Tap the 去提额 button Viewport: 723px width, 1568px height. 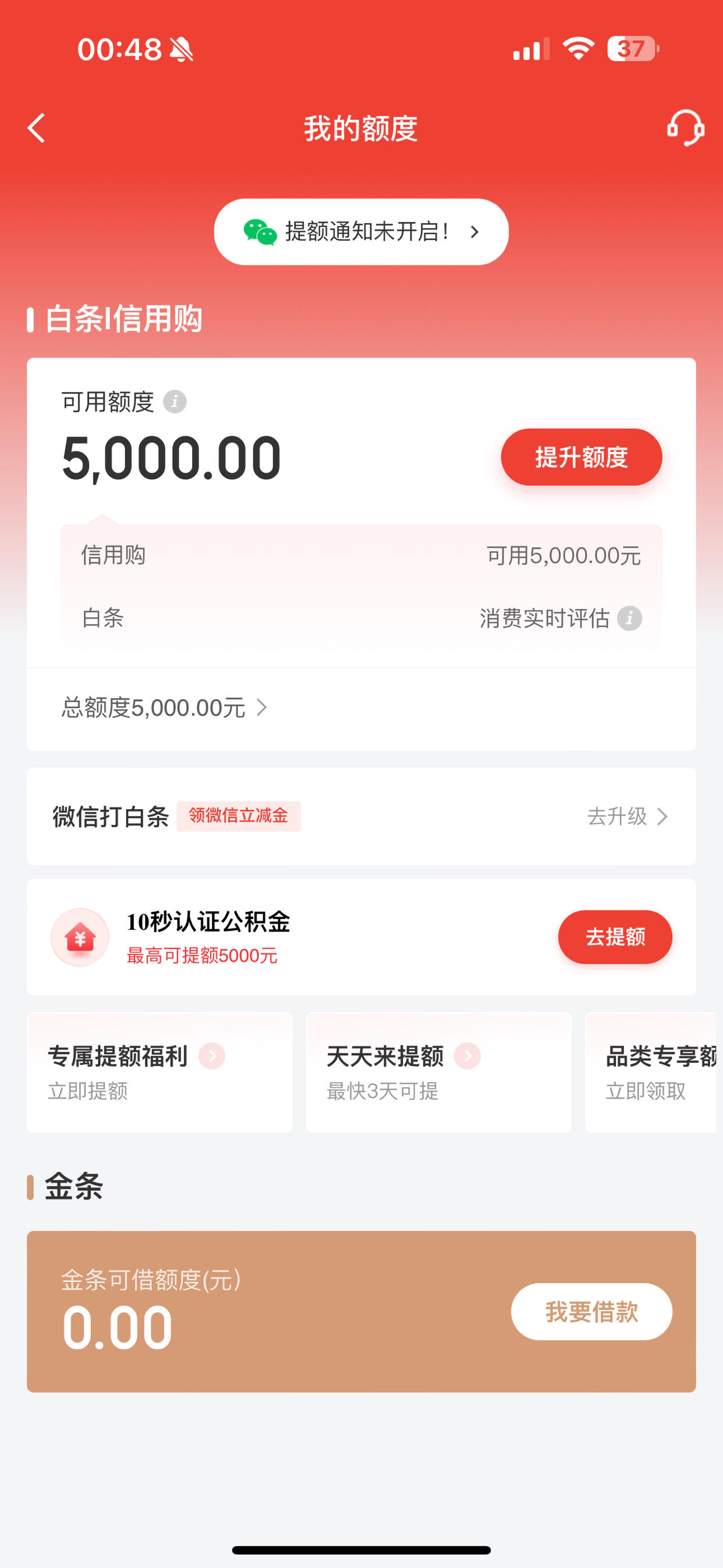pyautogui.click(x=615, y=937)
